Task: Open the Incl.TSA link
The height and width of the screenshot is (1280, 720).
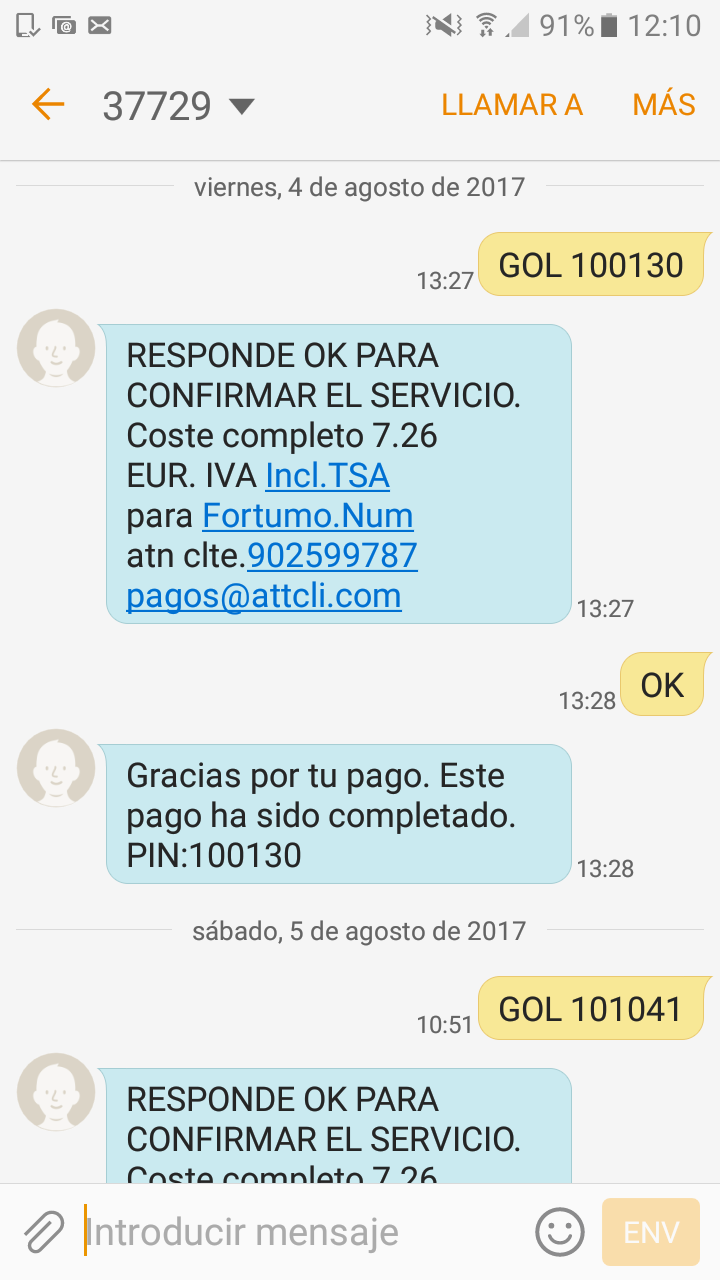Action: click(327, 476)
